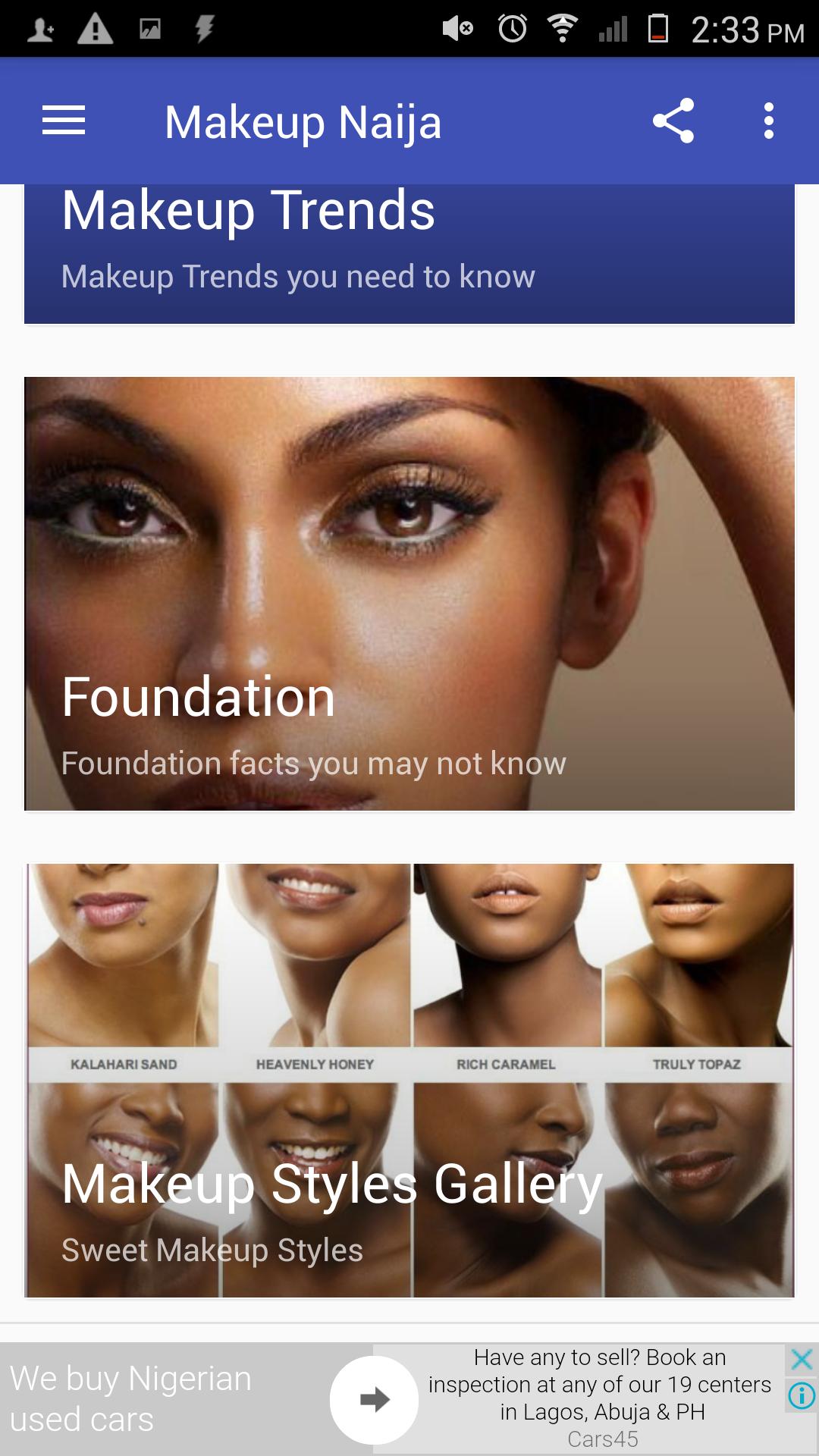Screen dimensions: 819x1456
Task: Close the Cars45 advertisement with the X
Action: pos(801,1357)
